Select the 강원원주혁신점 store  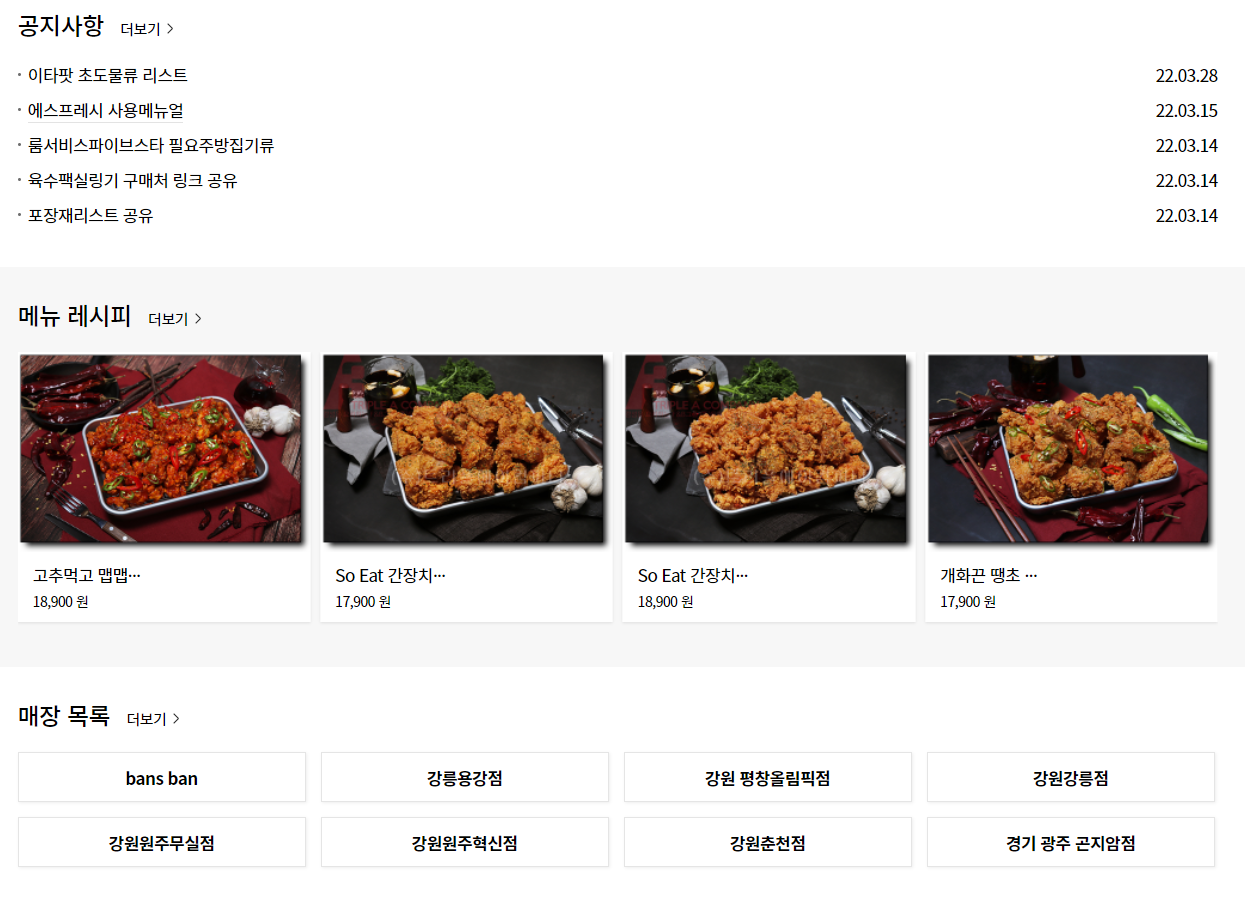click(x=464, y=843)
